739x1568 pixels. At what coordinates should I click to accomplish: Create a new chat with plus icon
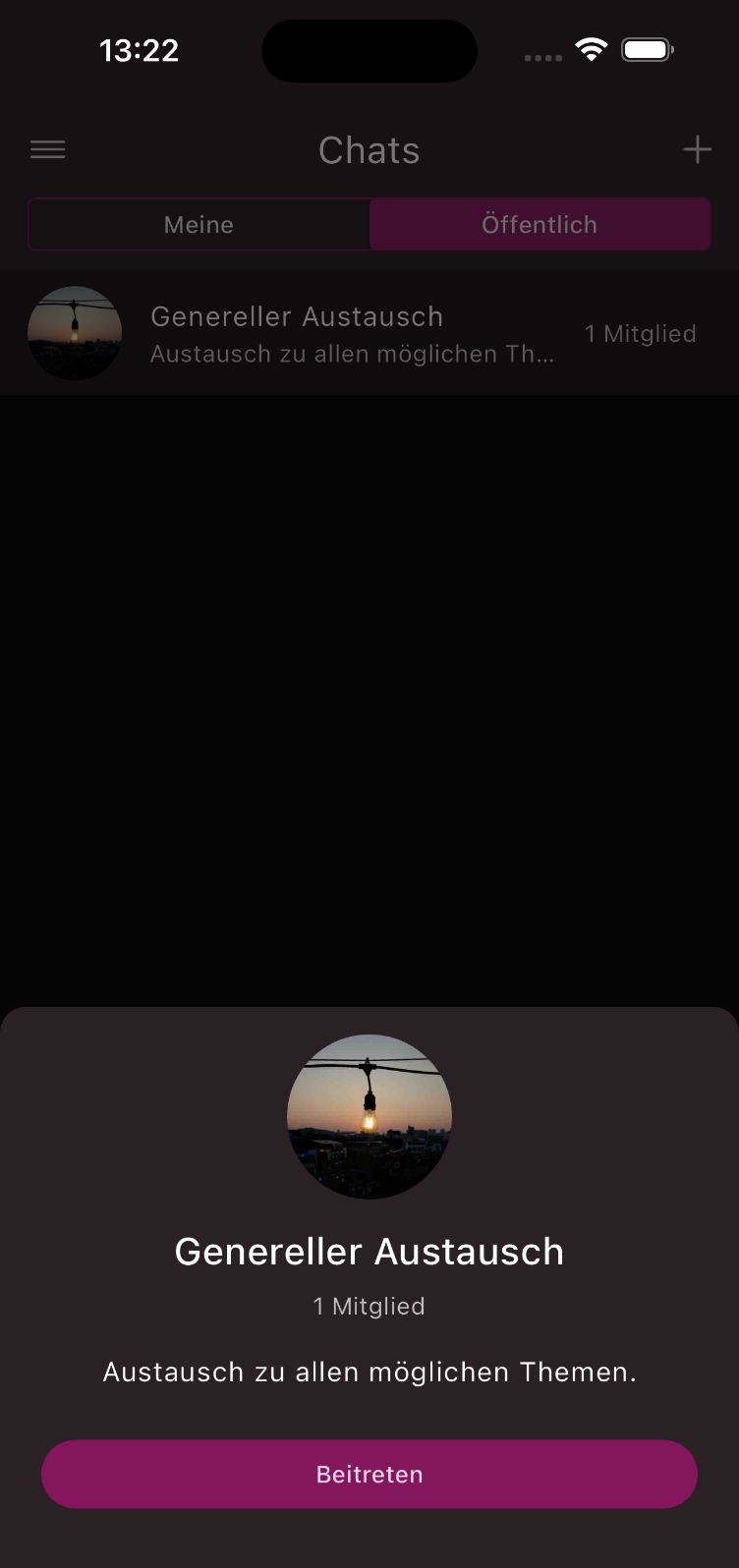[x=697, y=149]
